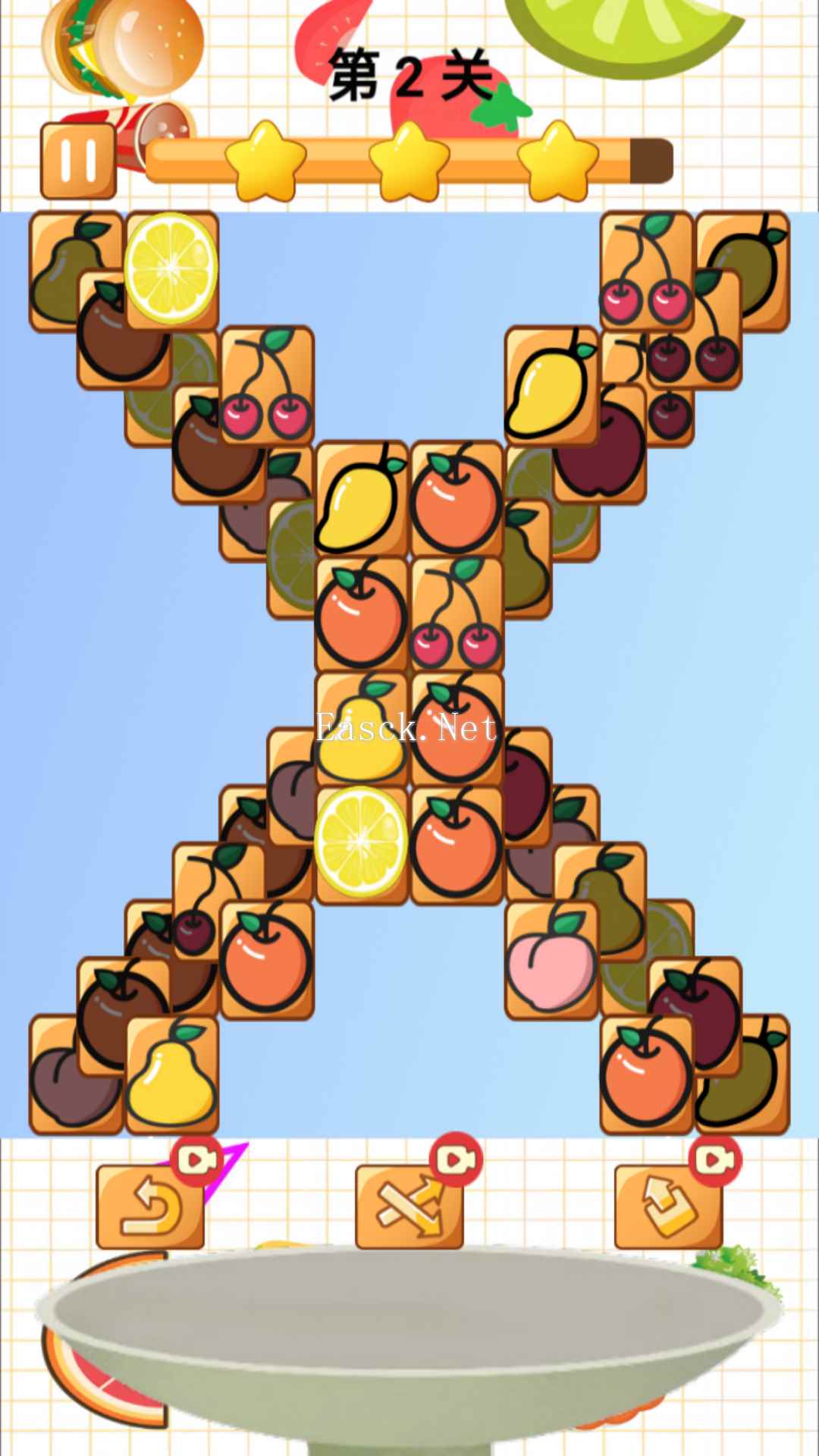Select the lemon tile overlapping the dimmed pear
The image size is (819, 1456).
tap(172, 270)
